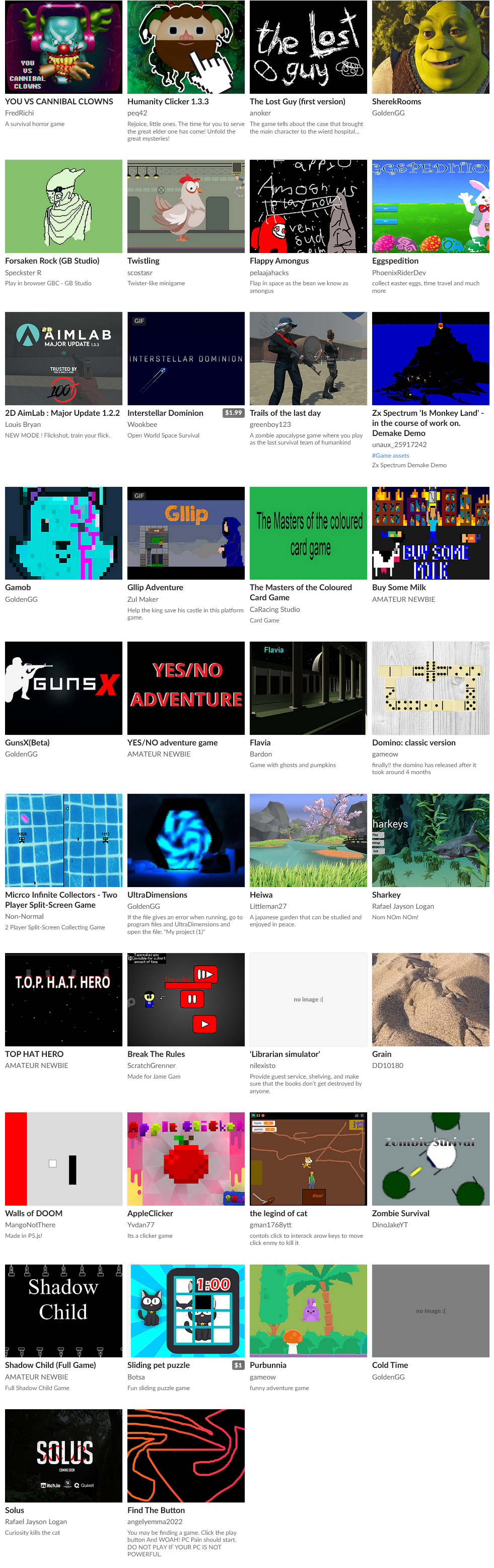Open The Lost Guy thumbnail

coord(308,47)
